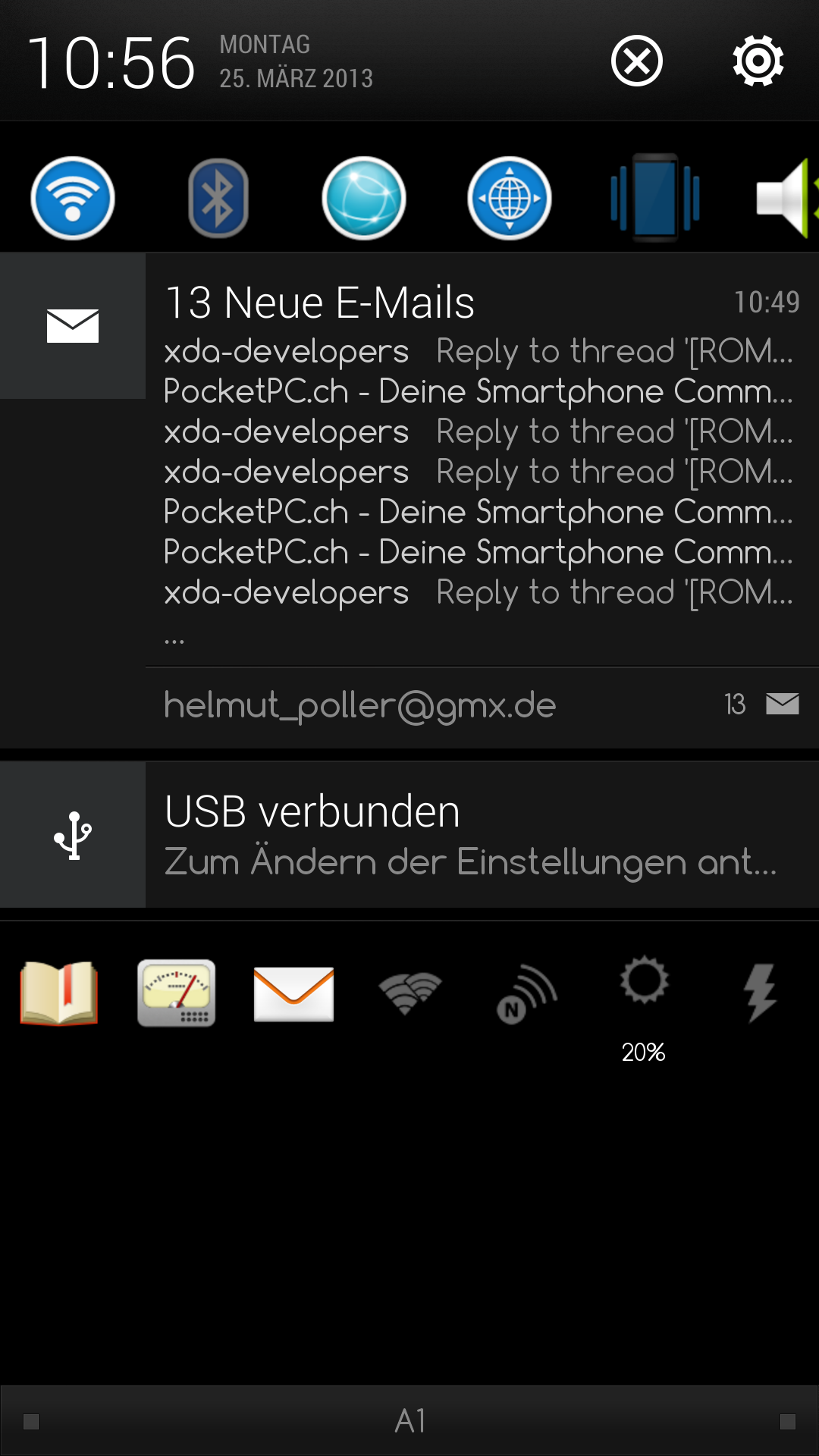Toggle the lightning bolt power shortcut
Viewport: 819px width, 1456px height.
(x=761, y=993)
